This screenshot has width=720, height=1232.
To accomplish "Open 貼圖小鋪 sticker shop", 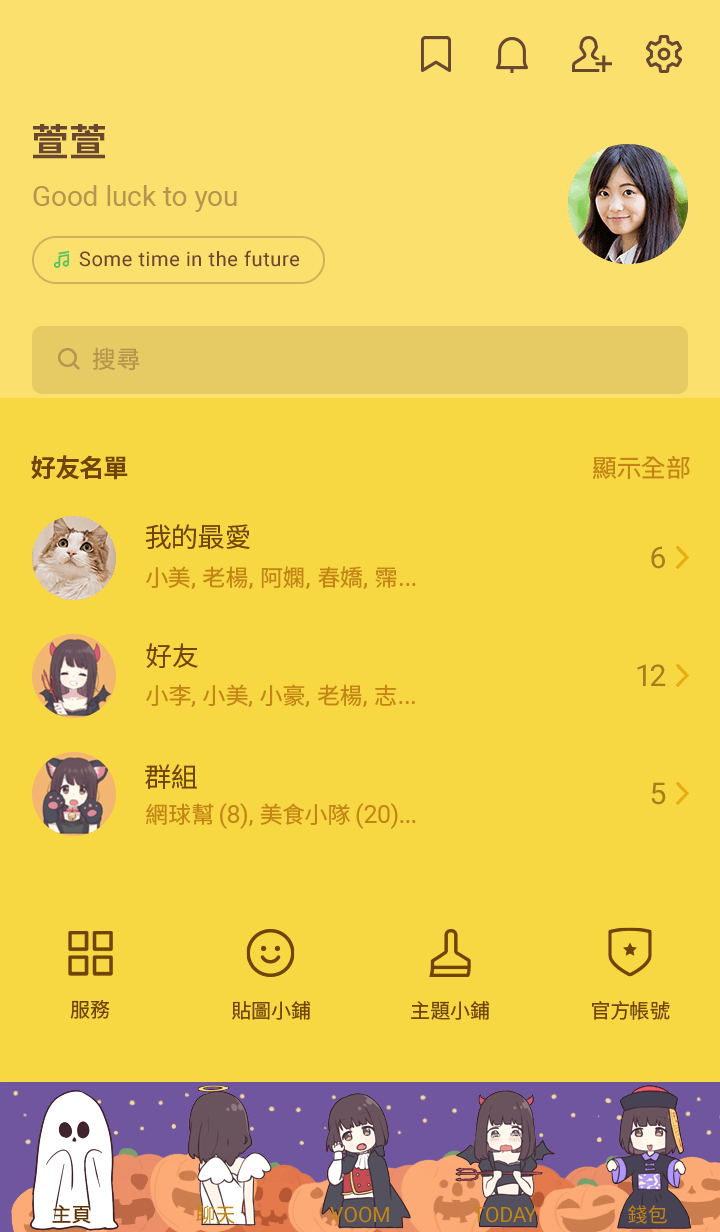I will (x=270, y=973).
